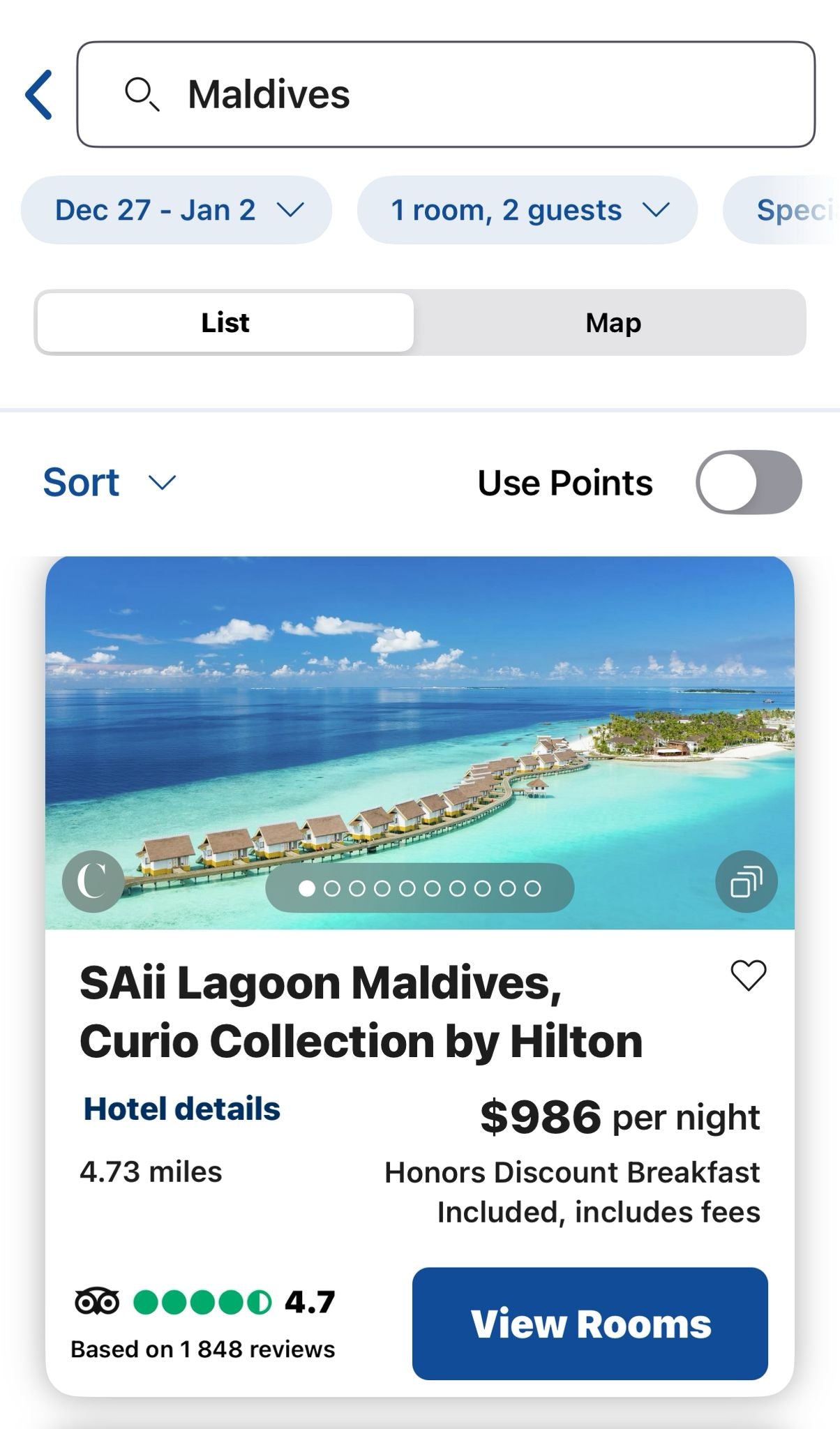
Task: View Rooms for SAii Lagoon Maldives
Action: click(590, 1324)
